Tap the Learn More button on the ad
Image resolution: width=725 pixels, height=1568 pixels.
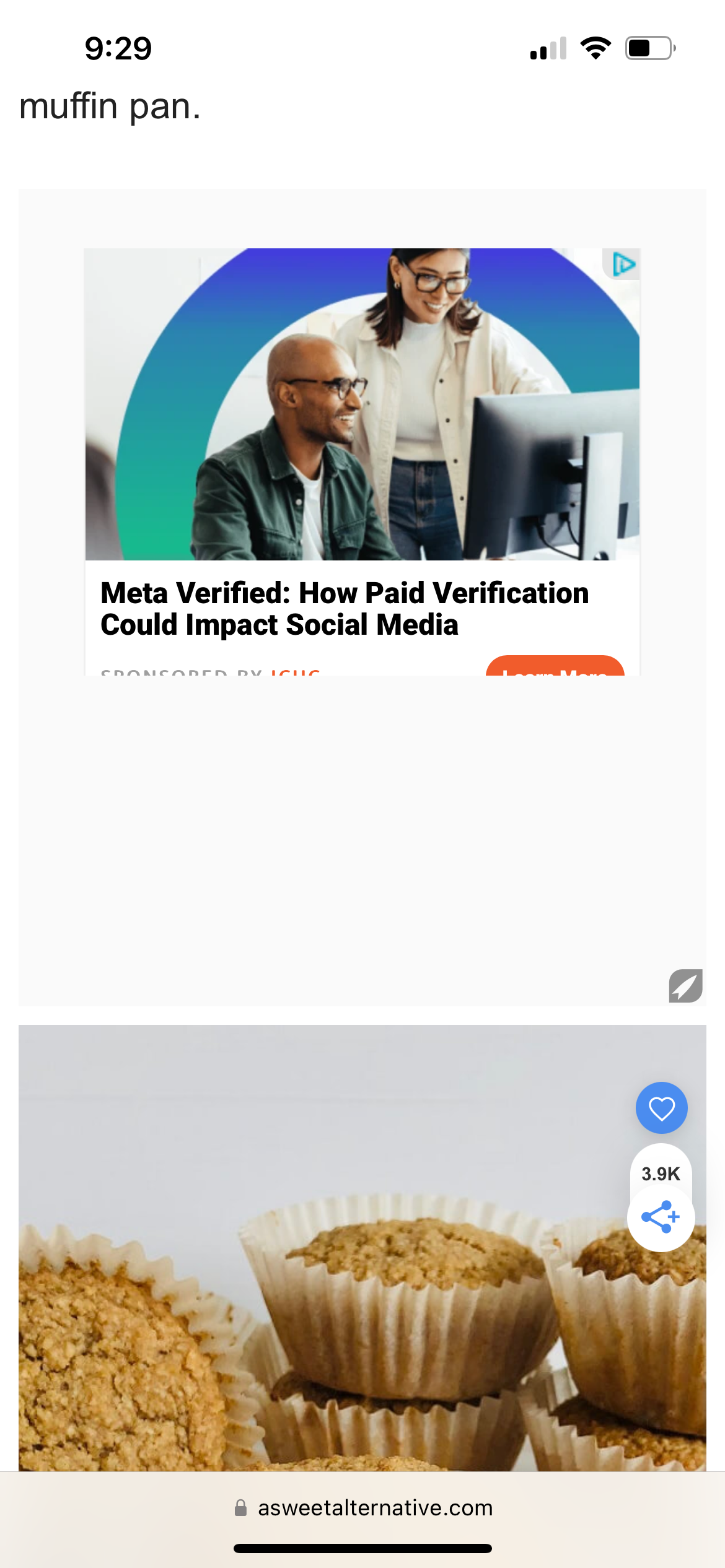(x=555, y=668)
